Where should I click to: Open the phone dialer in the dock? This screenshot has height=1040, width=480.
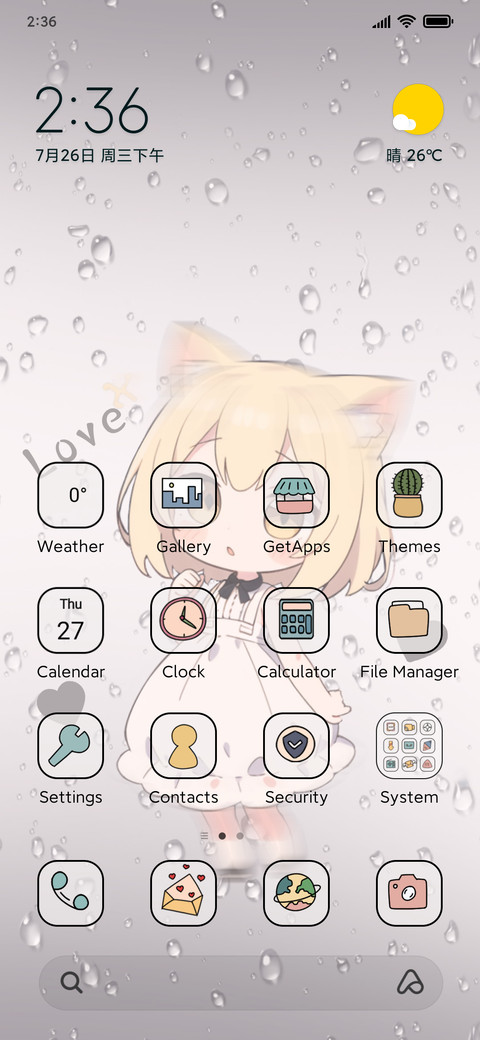coord(71,893)
